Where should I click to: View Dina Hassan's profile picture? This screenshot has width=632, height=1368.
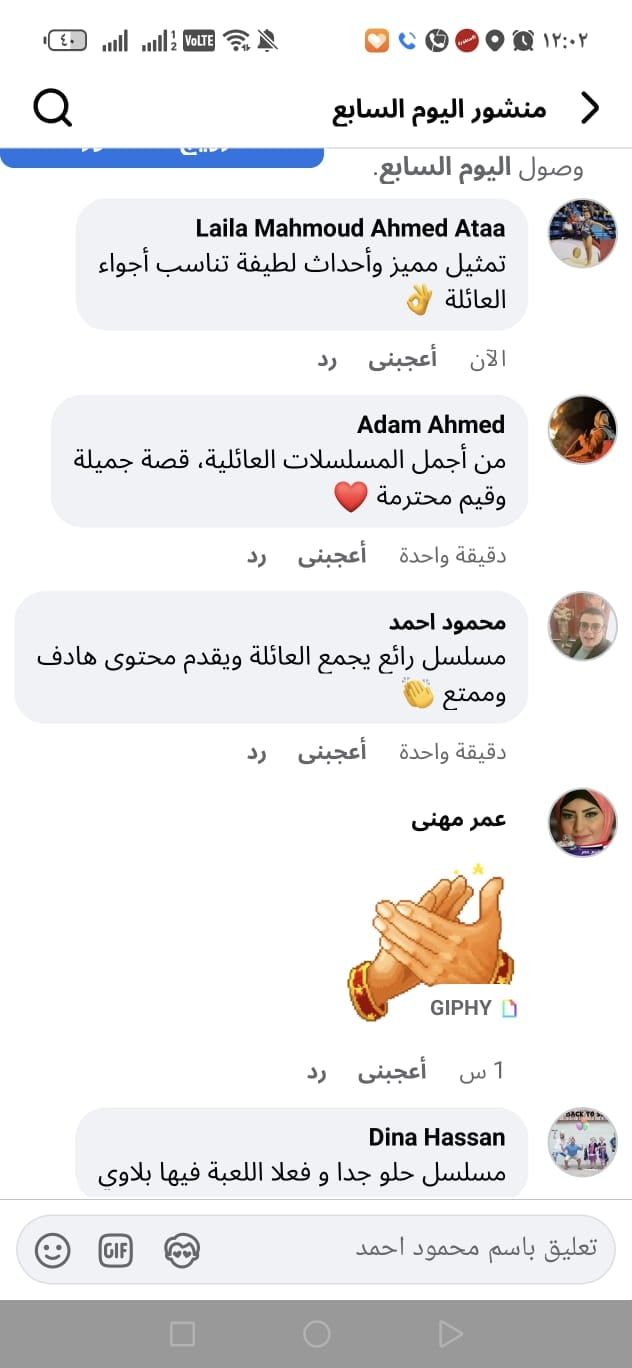582,1142
